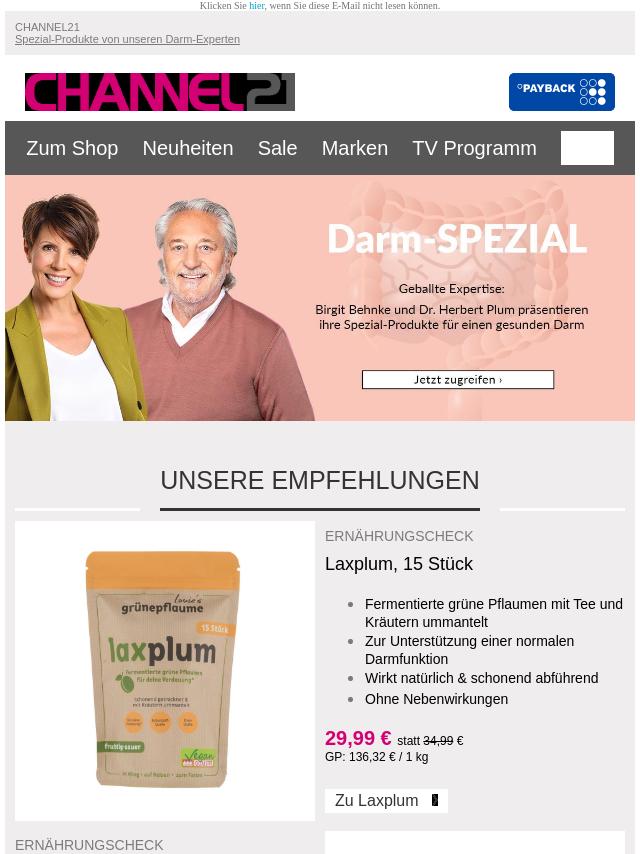The width and height of the screenshot is (640, 854).
Task: View the TV Programm
Action: (474, 148)
